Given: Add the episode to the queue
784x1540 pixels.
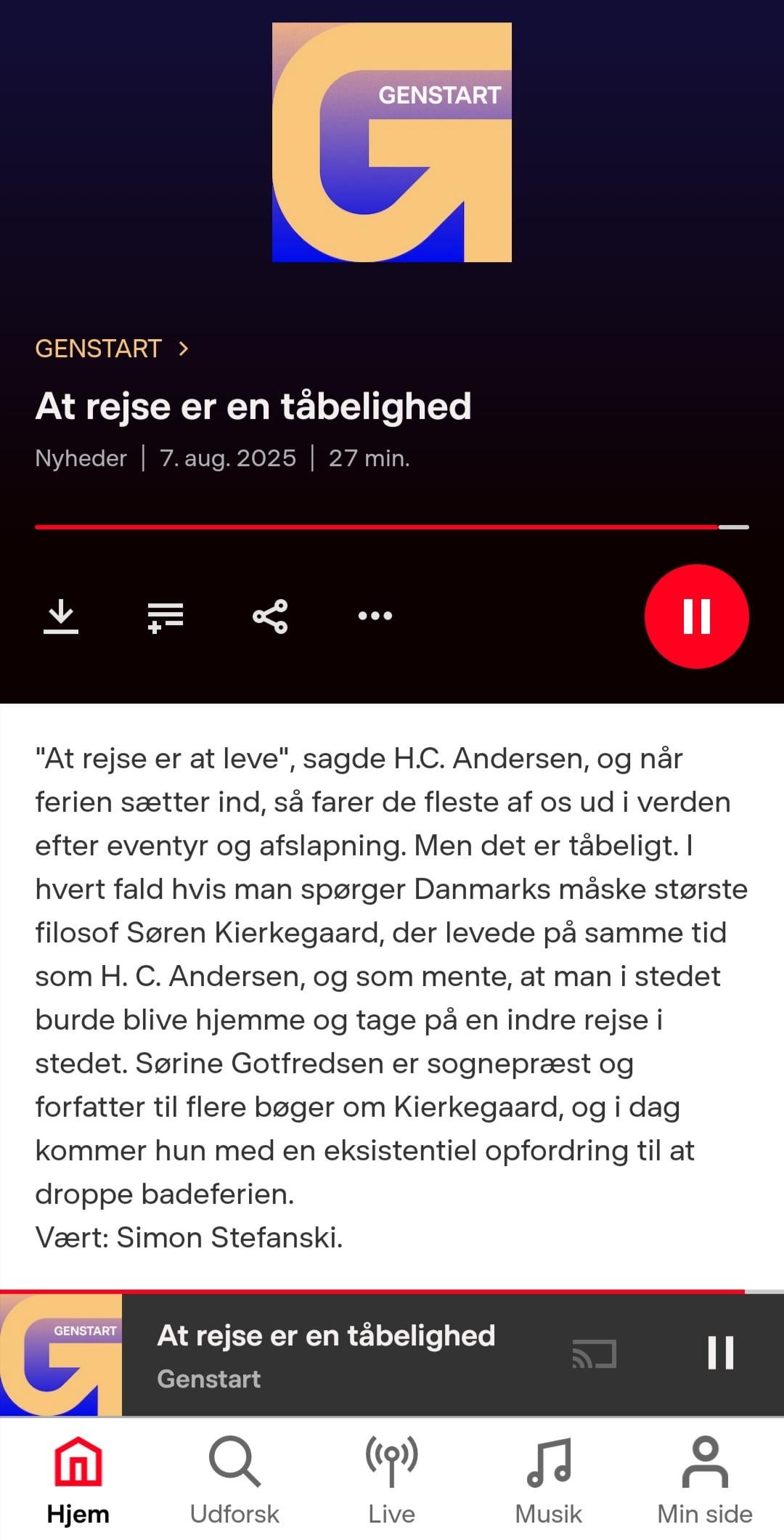Looking at the screenshot, I should (x=166, y=616).
